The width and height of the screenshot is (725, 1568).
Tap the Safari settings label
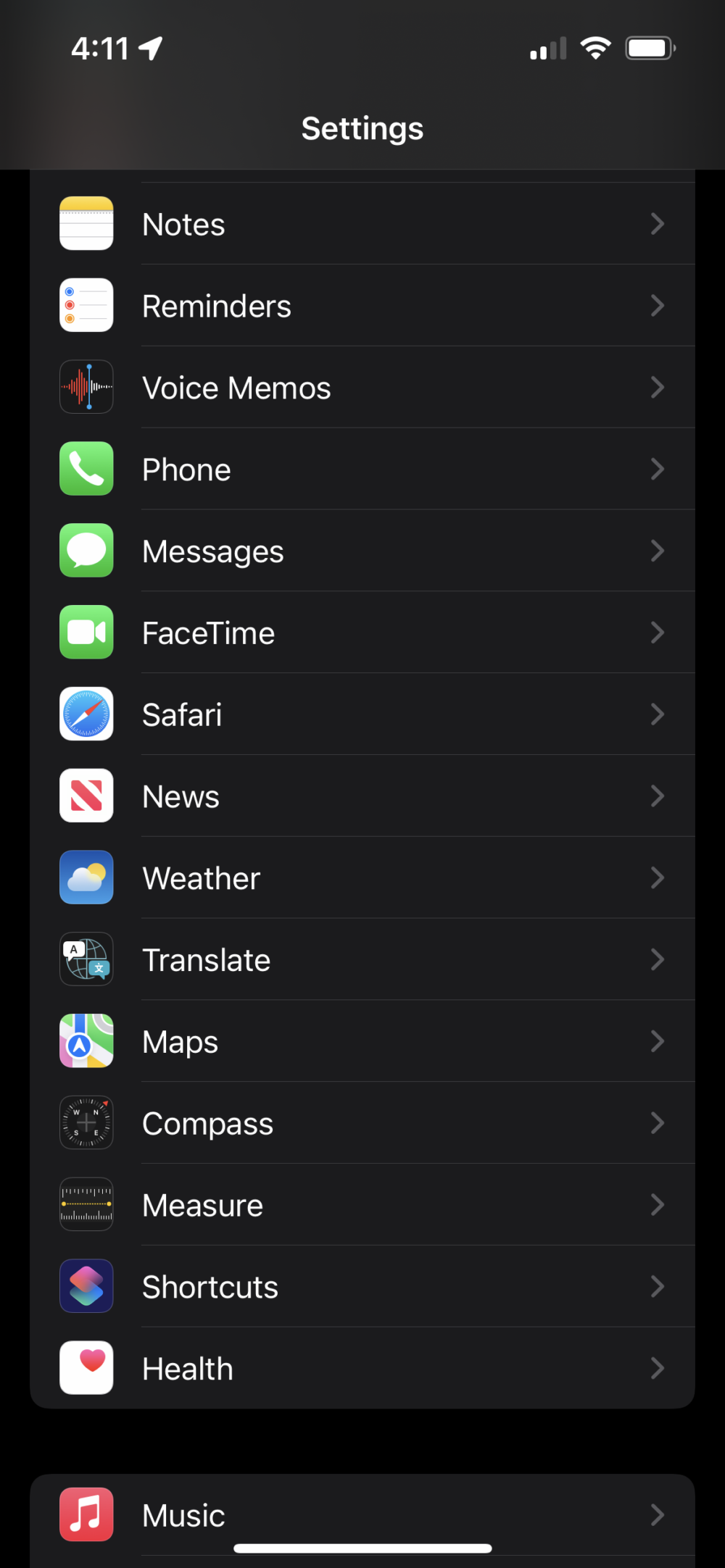182,714
